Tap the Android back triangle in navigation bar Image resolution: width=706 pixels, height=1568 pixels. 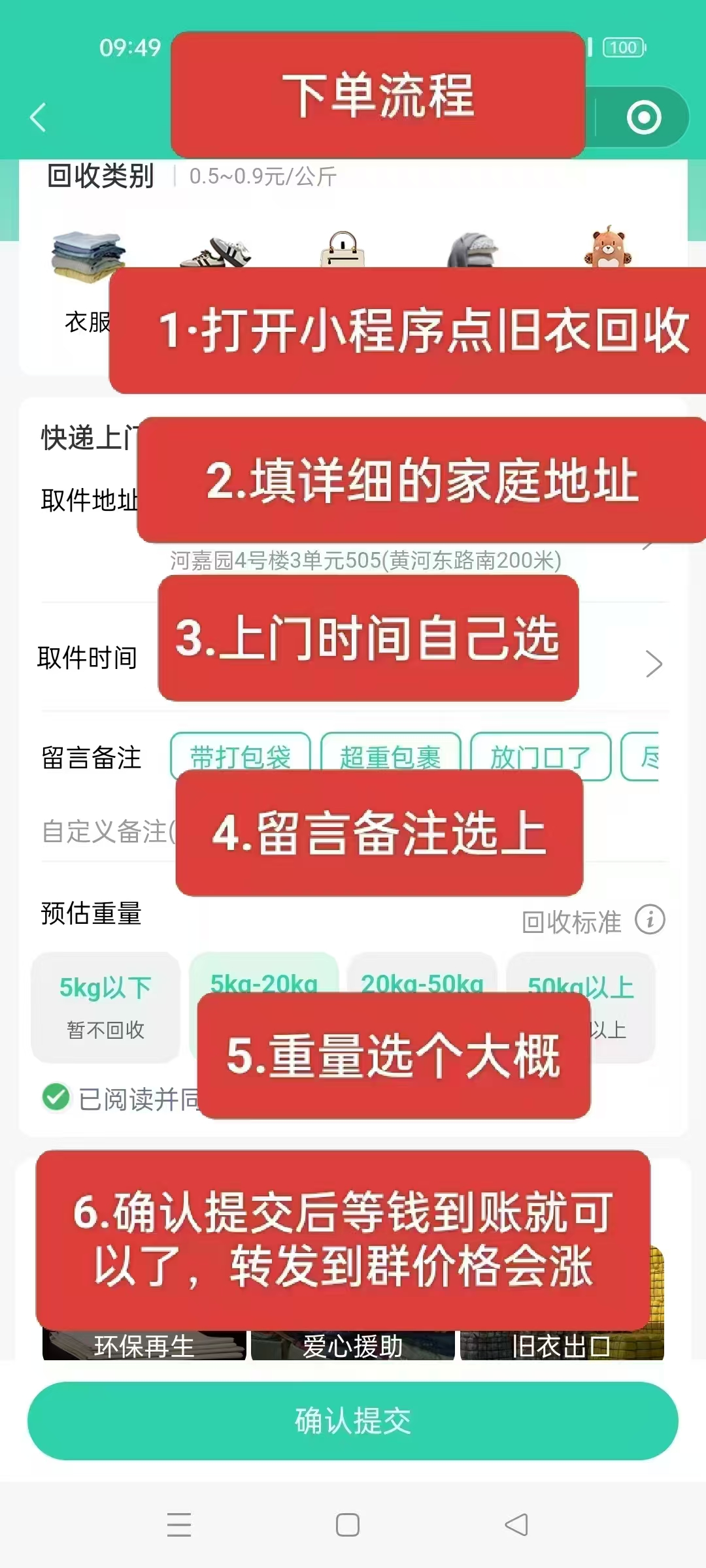pyautogui.click(x=516, y=1526)
